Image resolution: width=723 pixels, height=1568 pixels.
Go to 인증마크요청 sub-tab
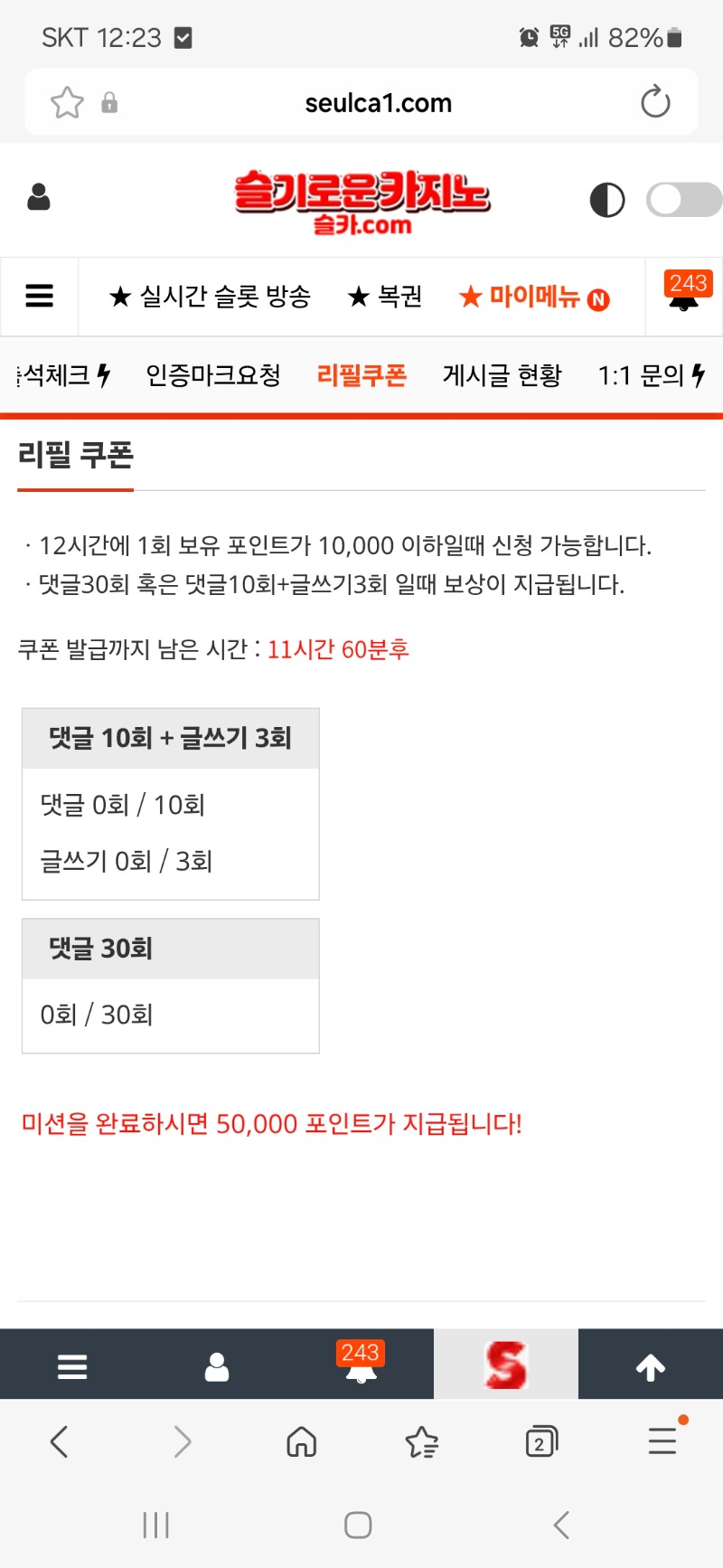213,375
